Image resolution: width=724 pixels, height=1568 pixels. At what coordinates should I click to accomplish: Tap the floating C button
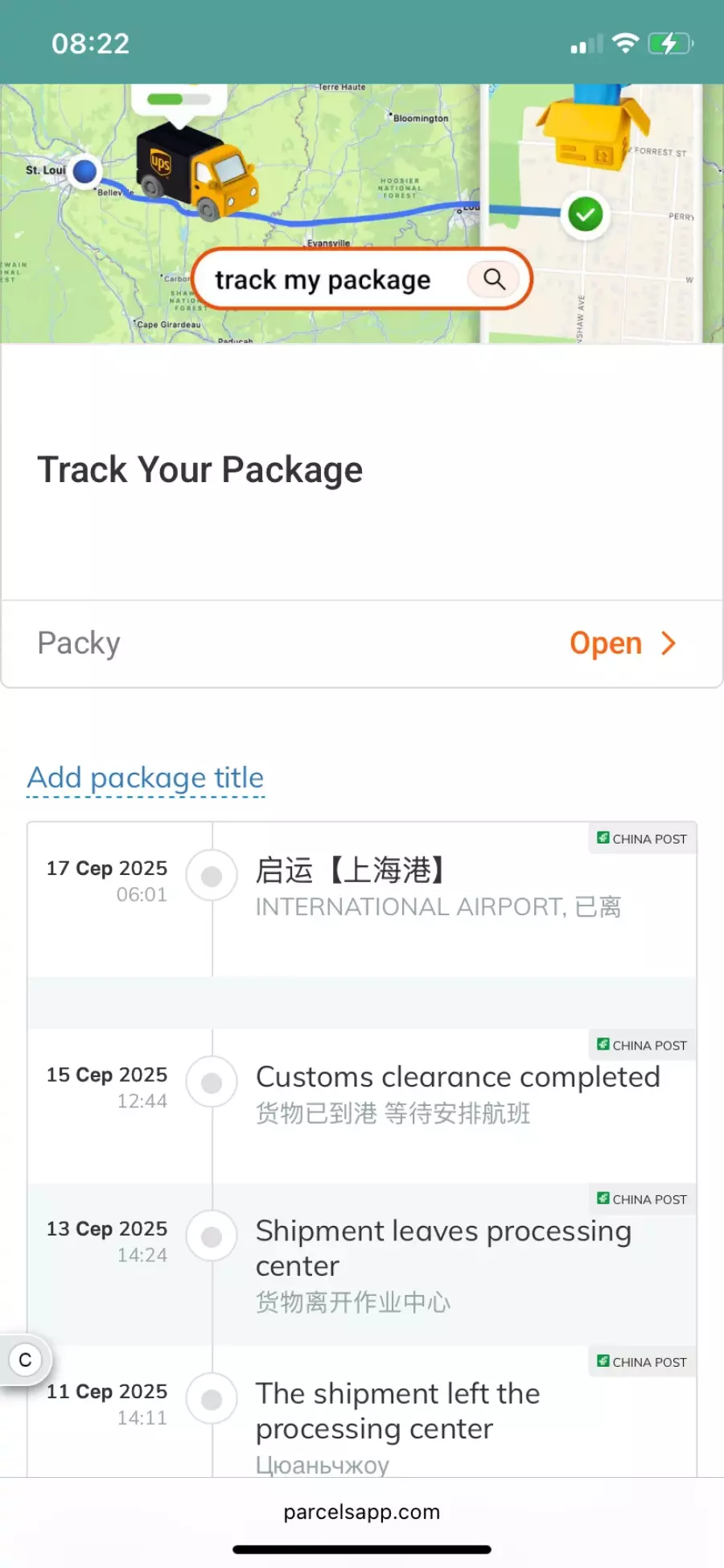pyautogui.click(x=26, y=1360)
